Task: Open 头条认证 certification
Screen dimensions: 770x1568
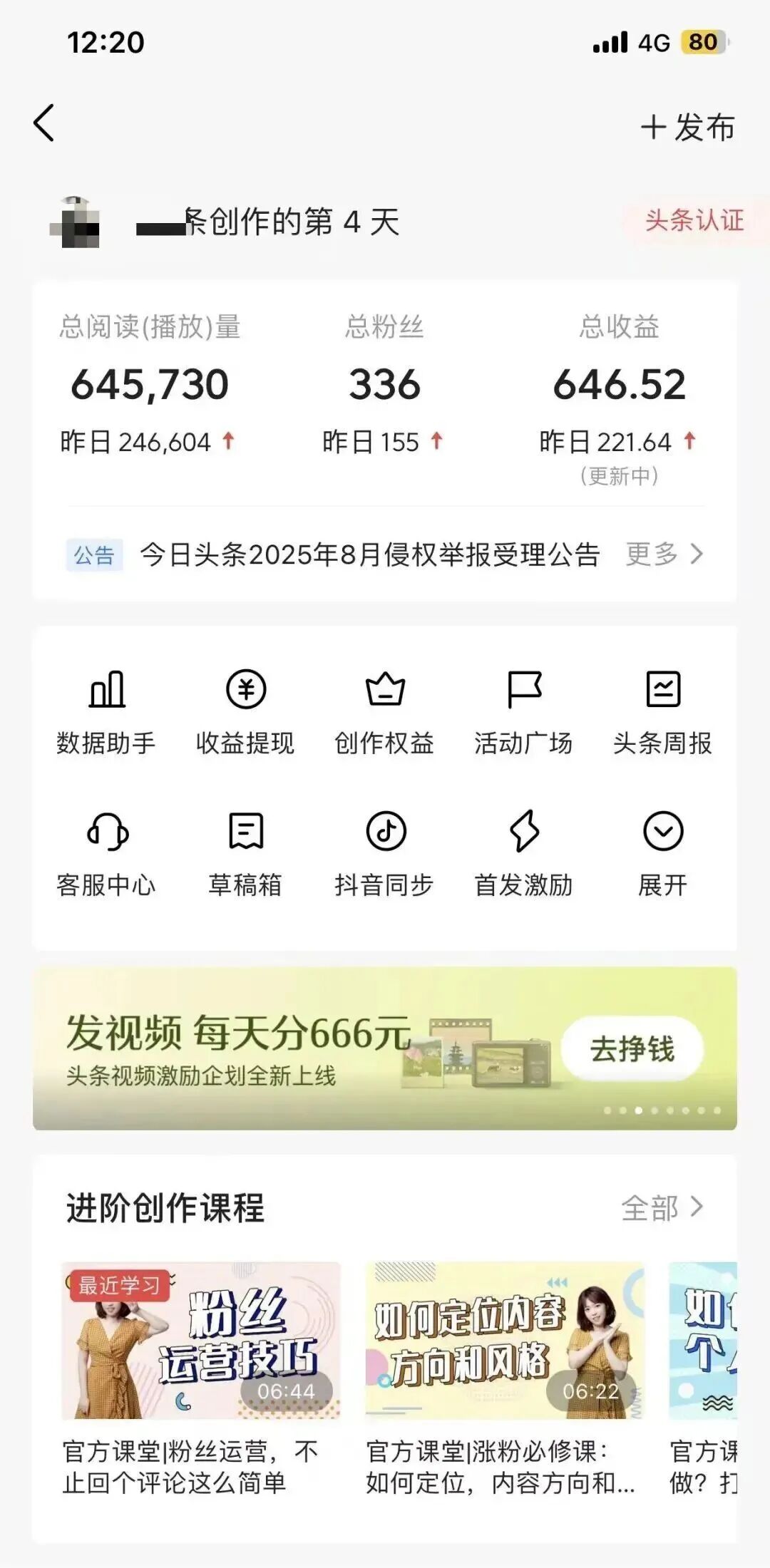Action: click(694, 220)
